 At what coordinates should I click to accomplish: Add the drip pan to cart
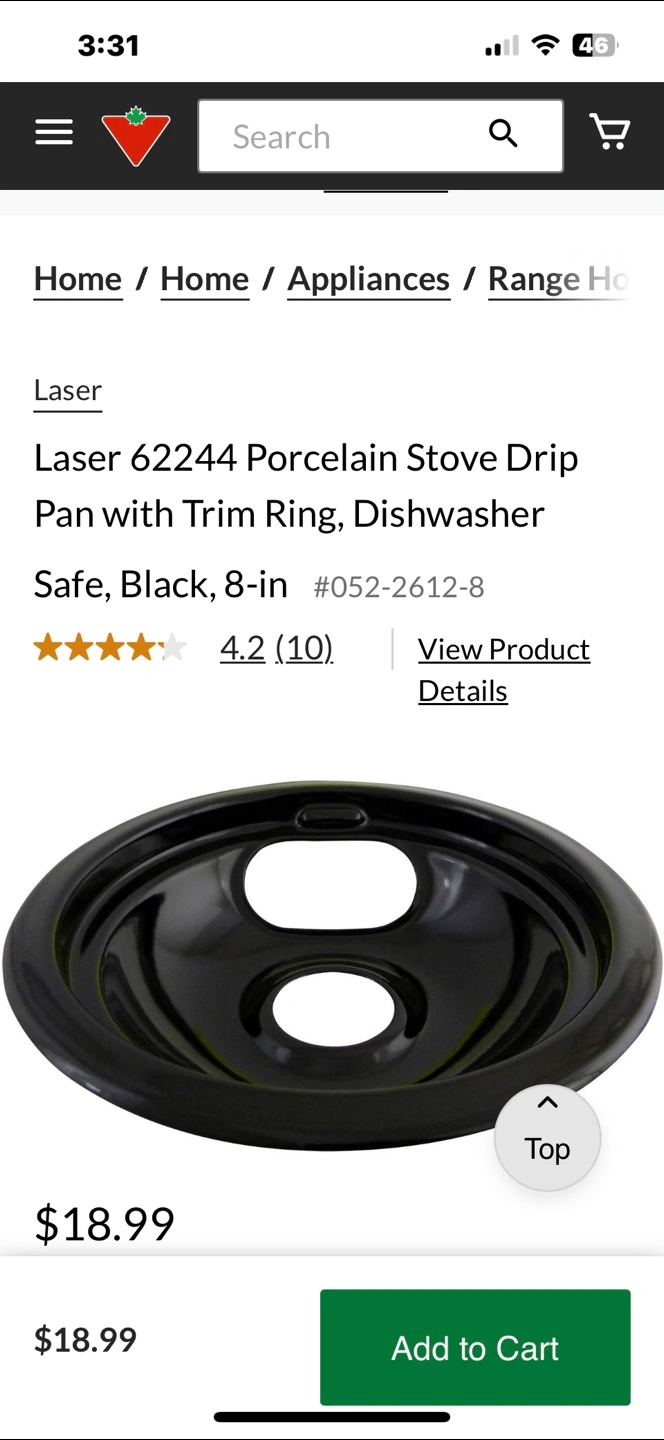click(x=475, y=1347)
